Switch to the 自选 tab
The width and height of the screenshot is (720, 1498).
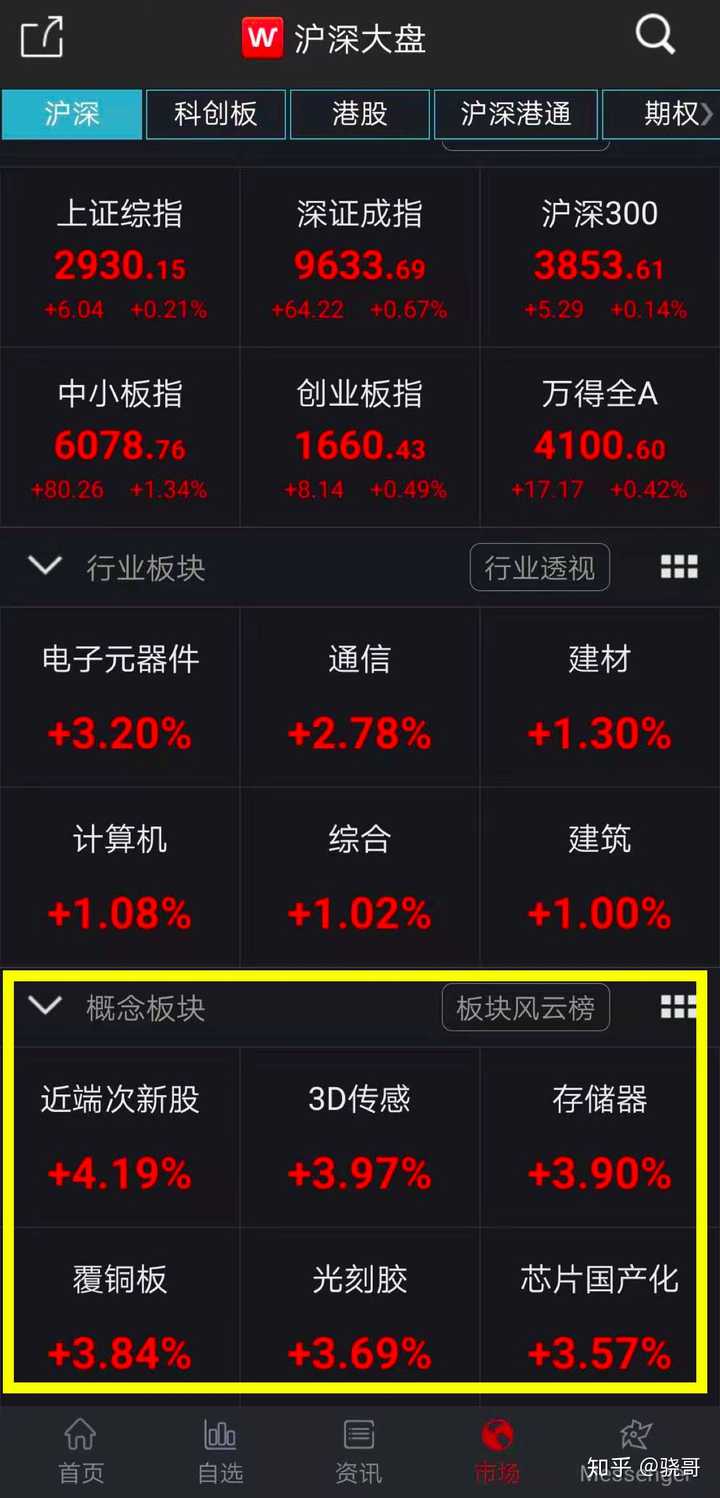[220, 1452]
